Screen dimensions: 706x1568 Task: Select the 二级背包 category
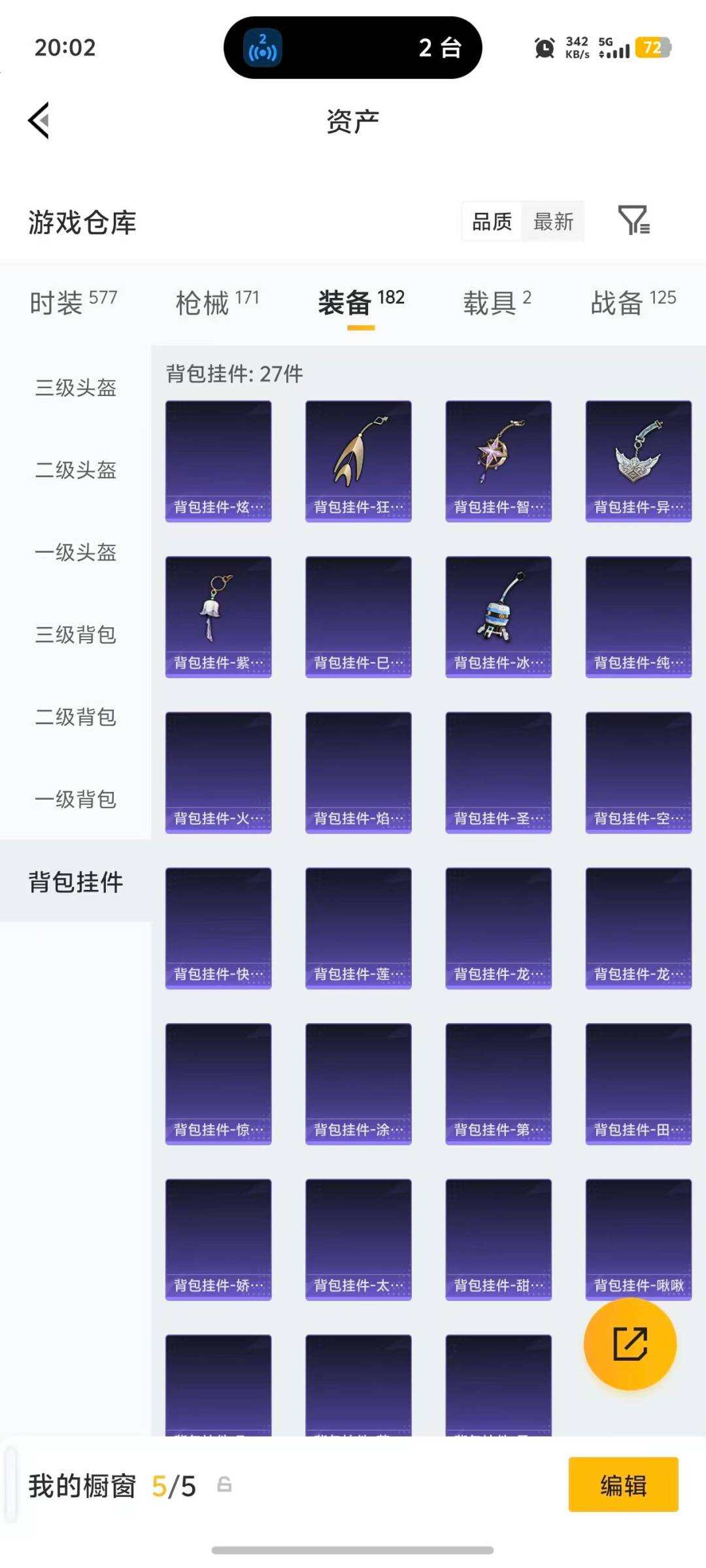pyautogui.click(x=74, y=717)
